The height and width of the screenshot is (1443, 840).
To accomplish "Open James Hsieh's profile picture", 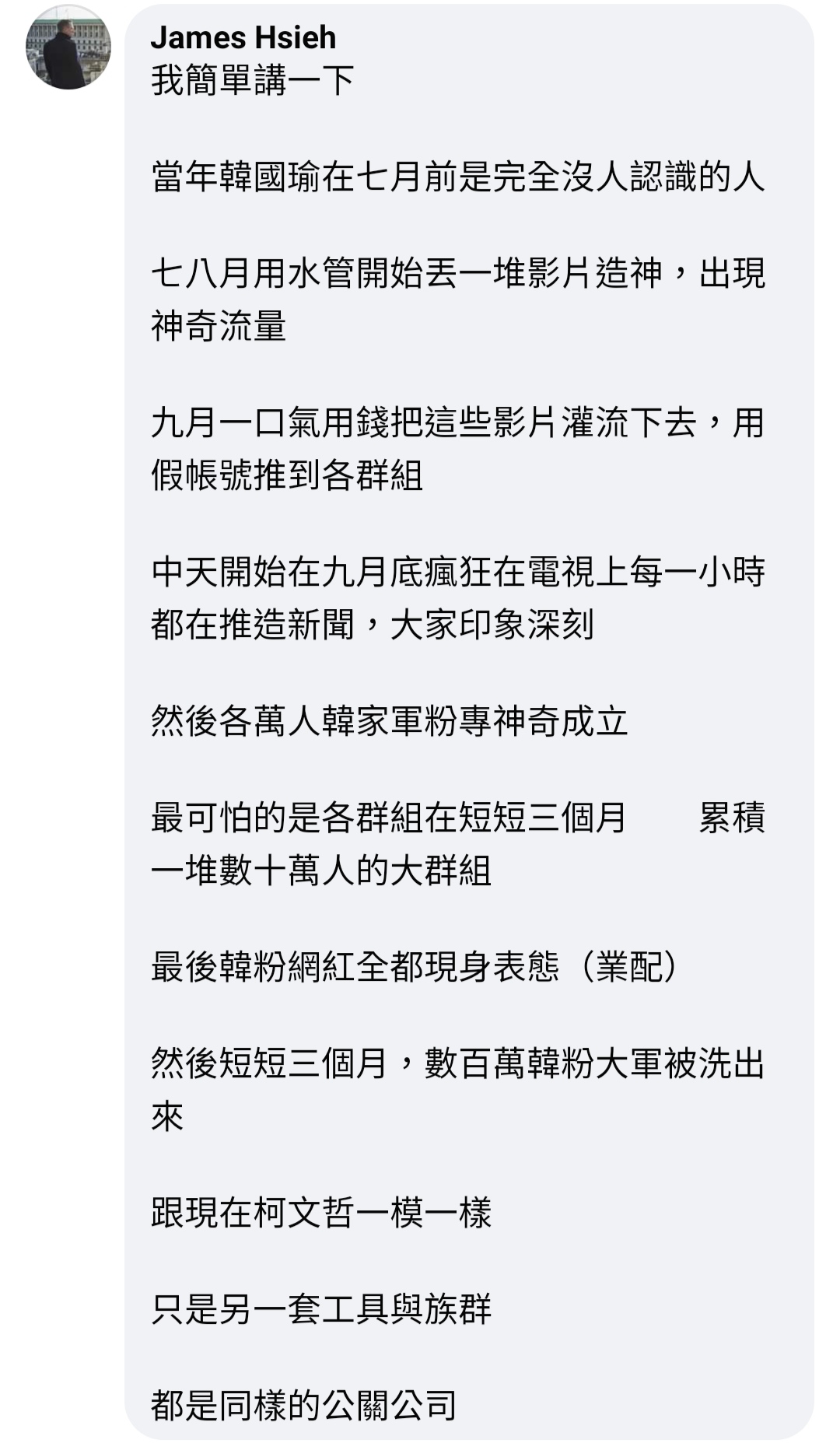I will [x=68, y=47].
